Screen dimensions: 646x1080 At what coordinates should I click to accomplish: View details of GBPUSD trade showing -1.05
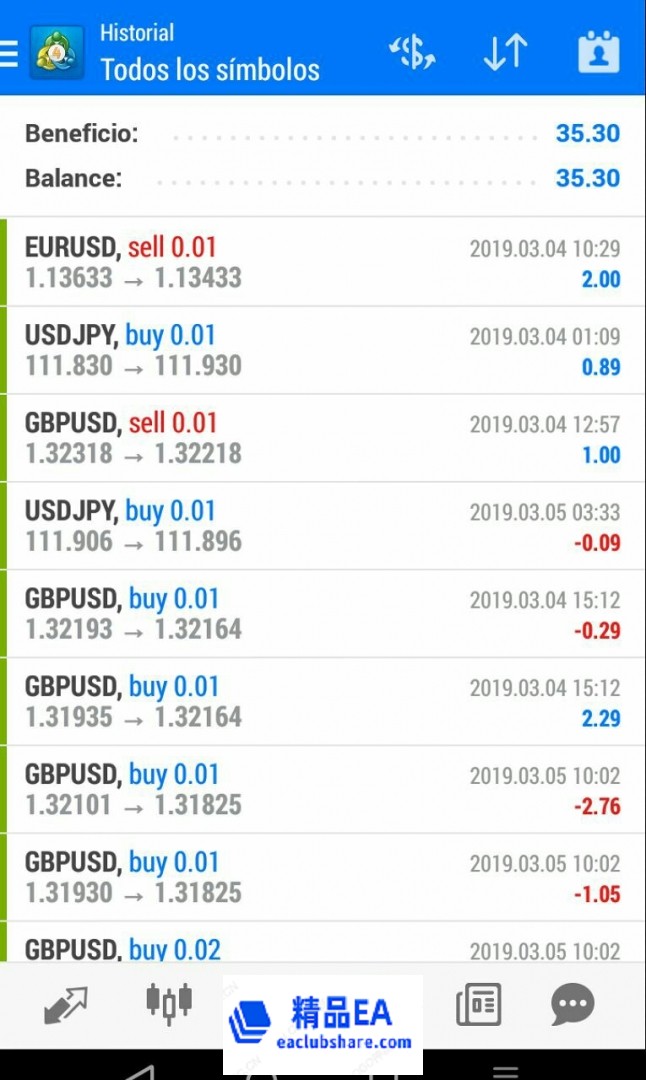[x=323, y=879]
